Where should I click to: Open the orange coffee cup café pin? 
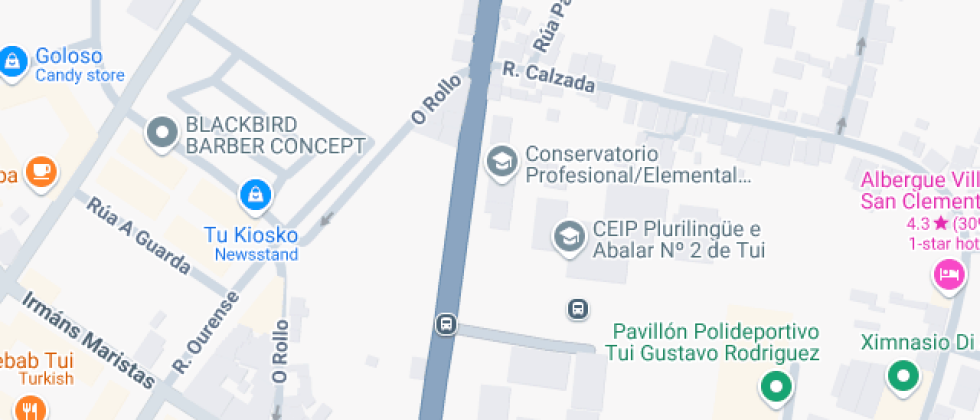coord(42,172)
